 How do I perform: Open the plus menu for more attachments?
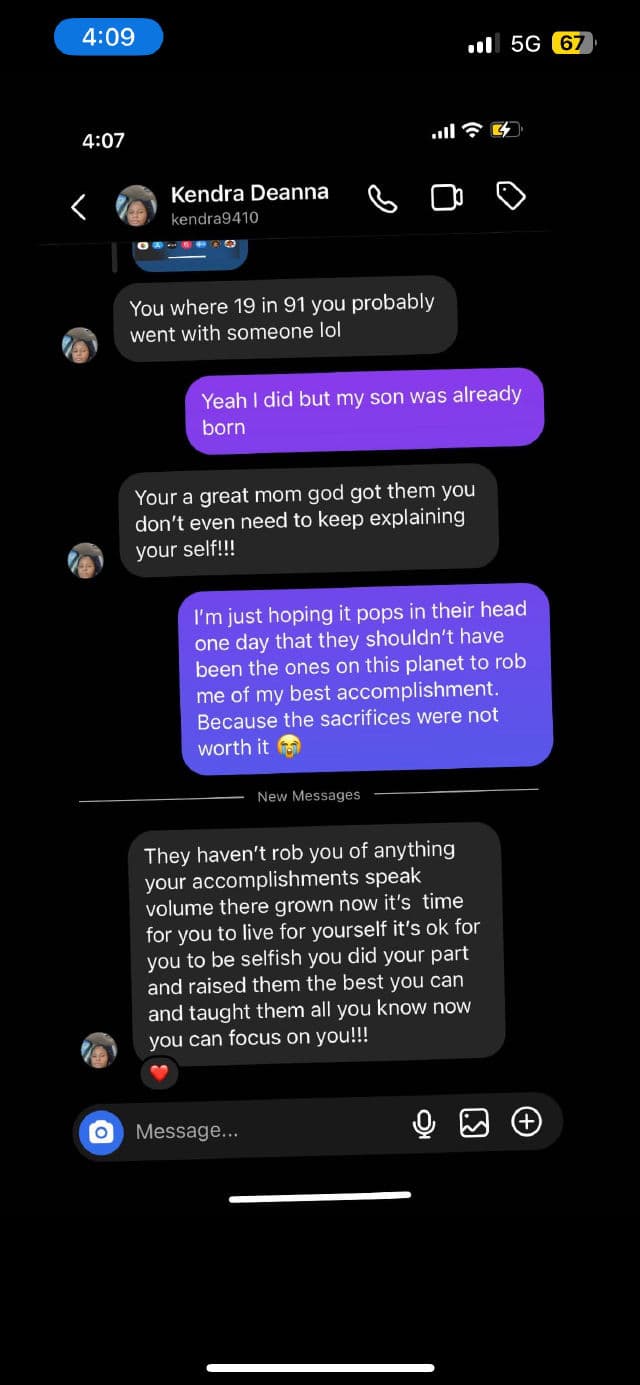(526, 1122)
